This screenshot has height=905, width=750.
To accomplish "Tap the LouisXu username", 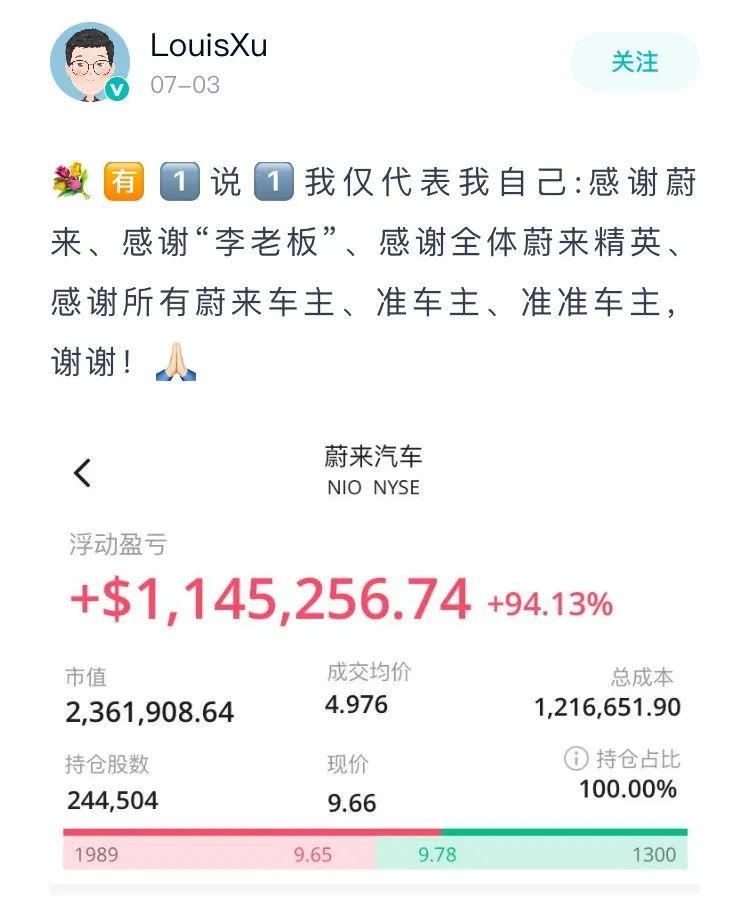I will [x=209, y=45].
